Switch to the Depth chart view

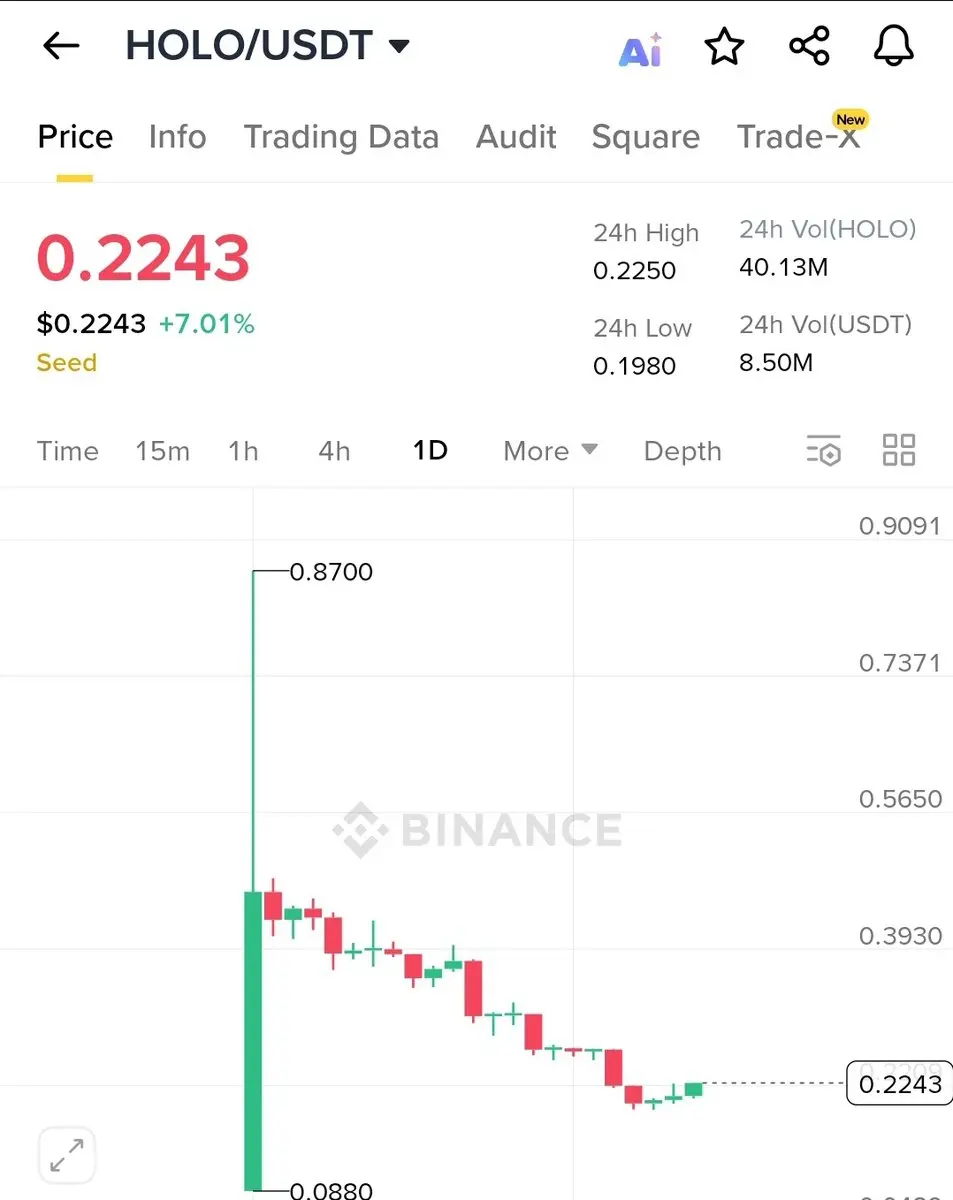[x=682, y=451]
